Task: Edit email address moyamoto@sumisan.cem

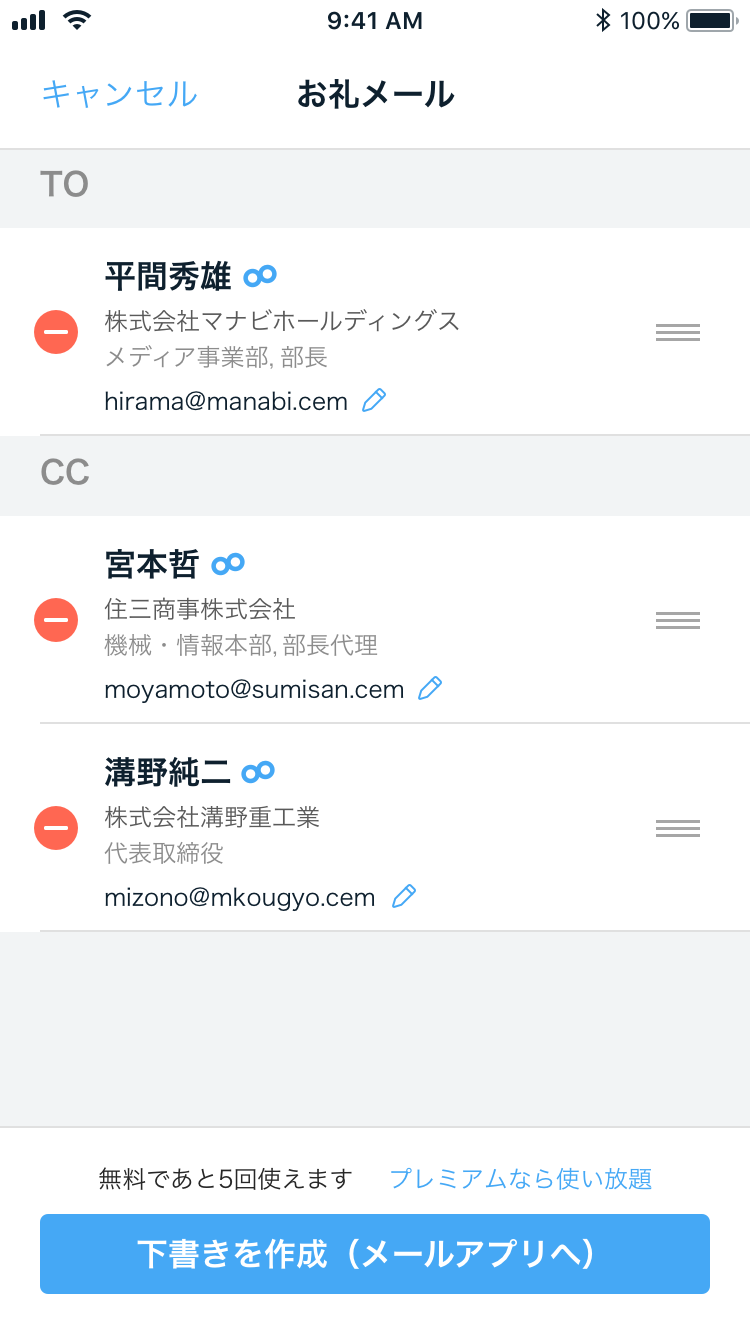Action: [429, 688]
